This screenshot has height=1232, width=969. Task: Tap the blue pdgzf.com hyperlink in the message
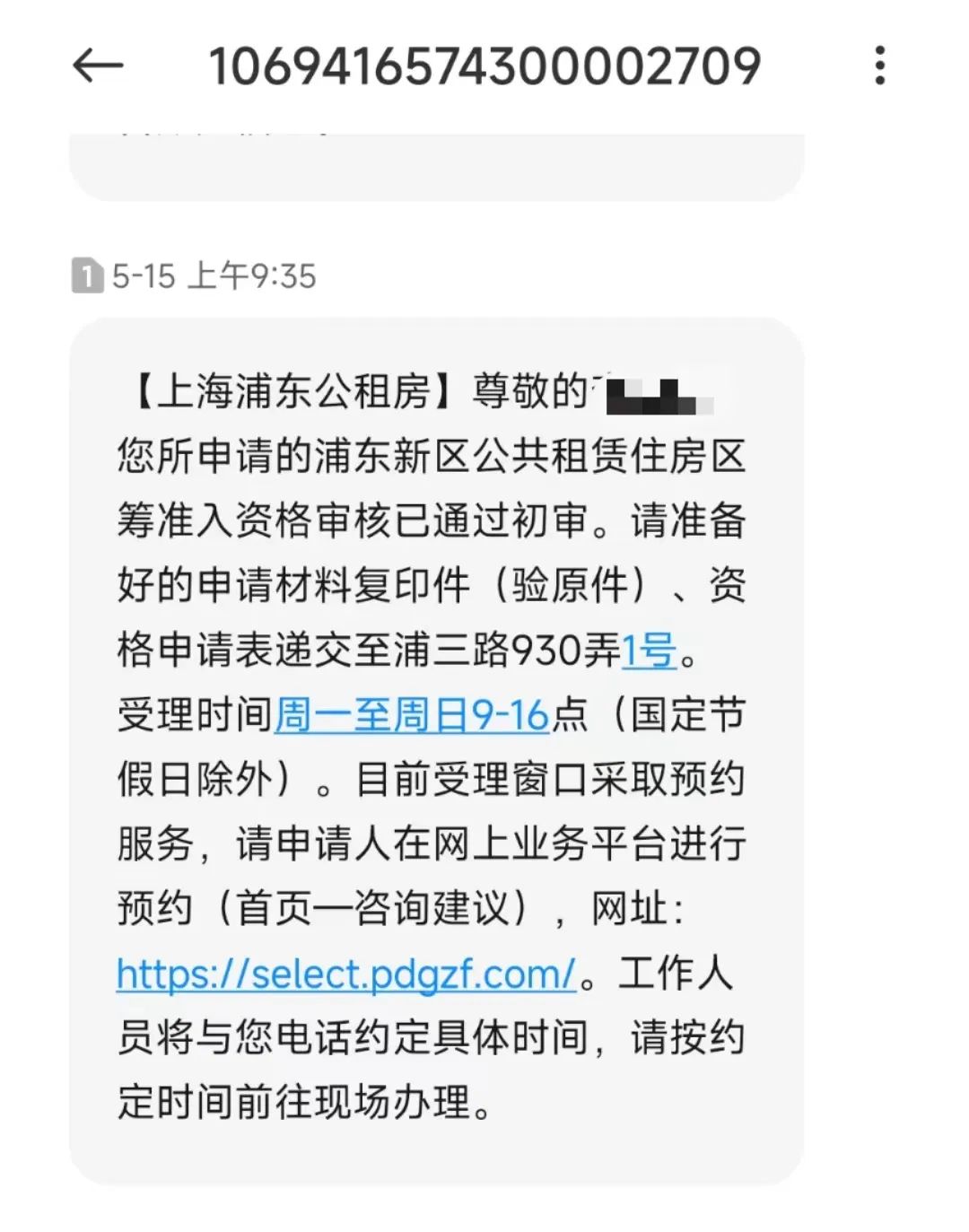click(345, 974)
